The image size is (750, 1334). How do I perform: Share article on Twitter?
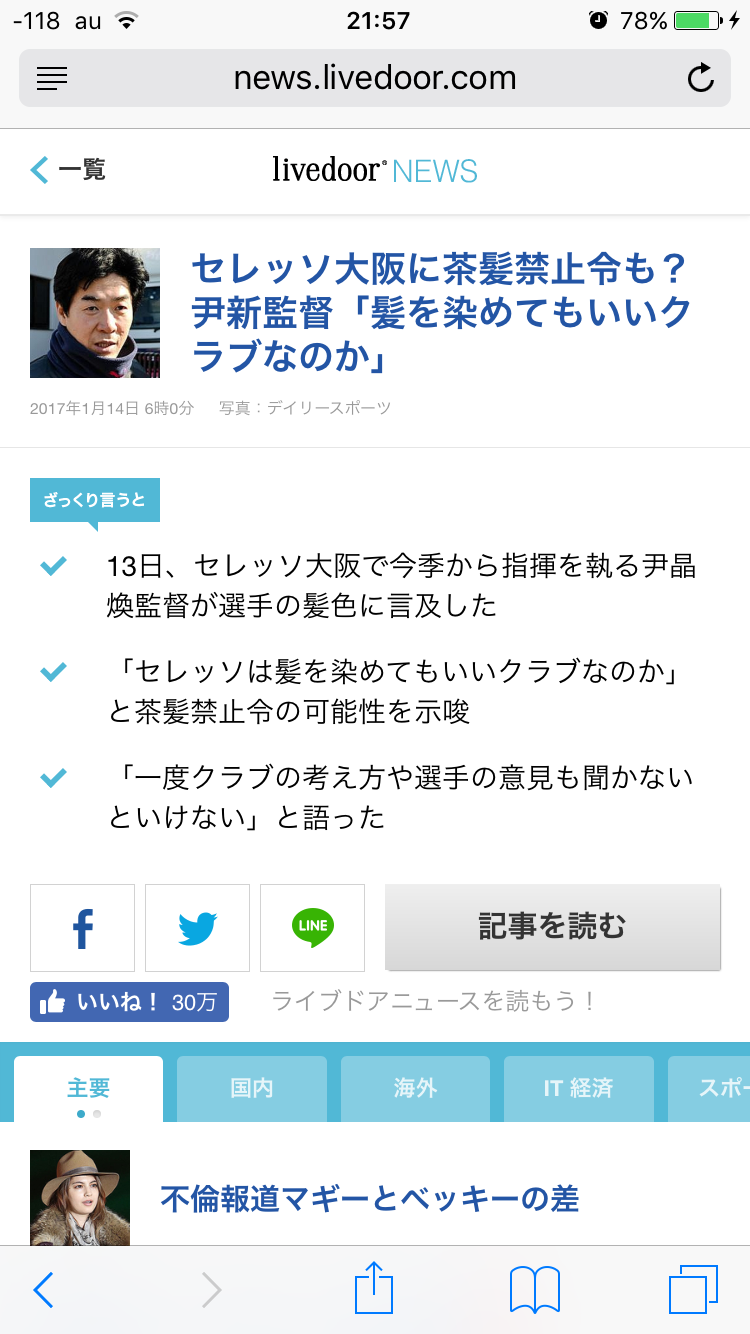point(197,928)
